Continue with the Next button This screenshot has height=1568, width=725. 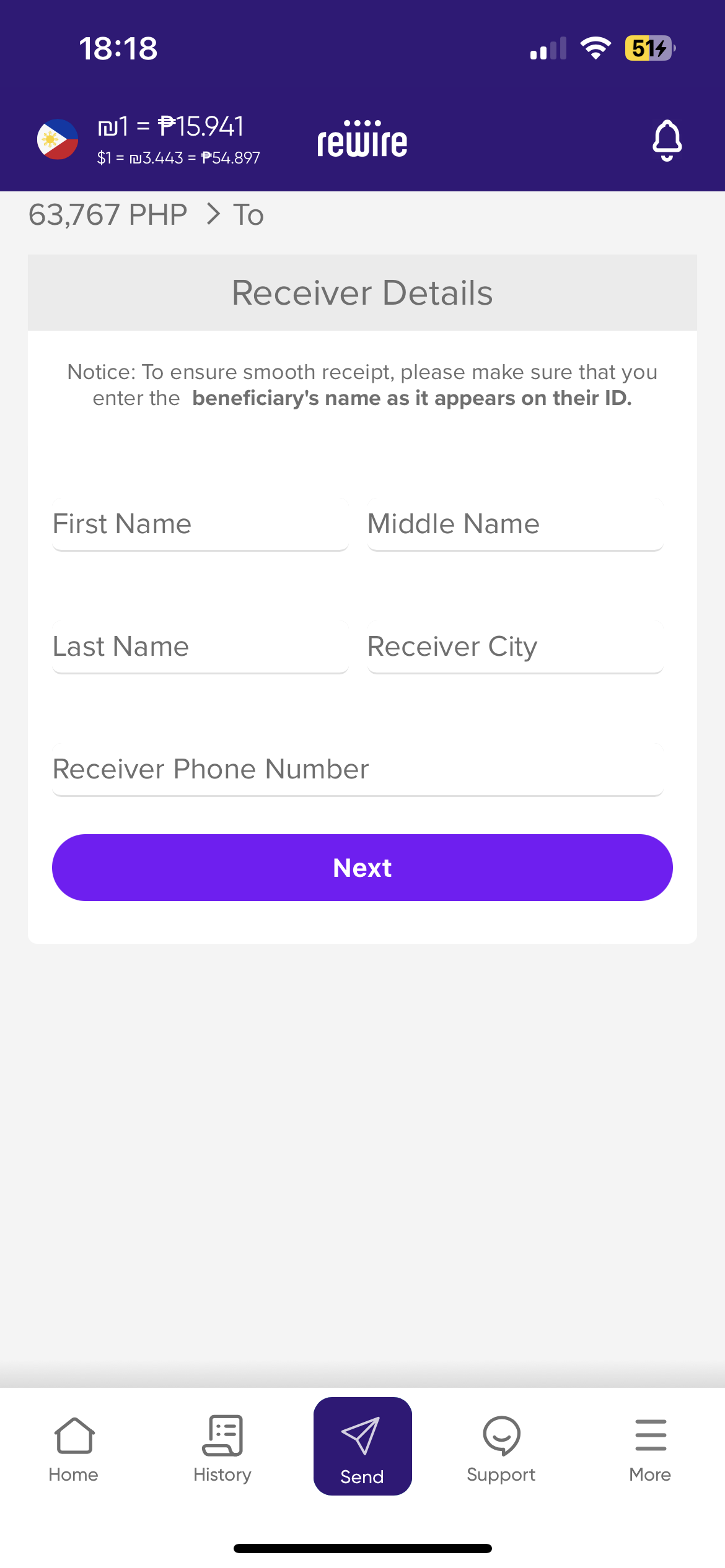[362, 867]
